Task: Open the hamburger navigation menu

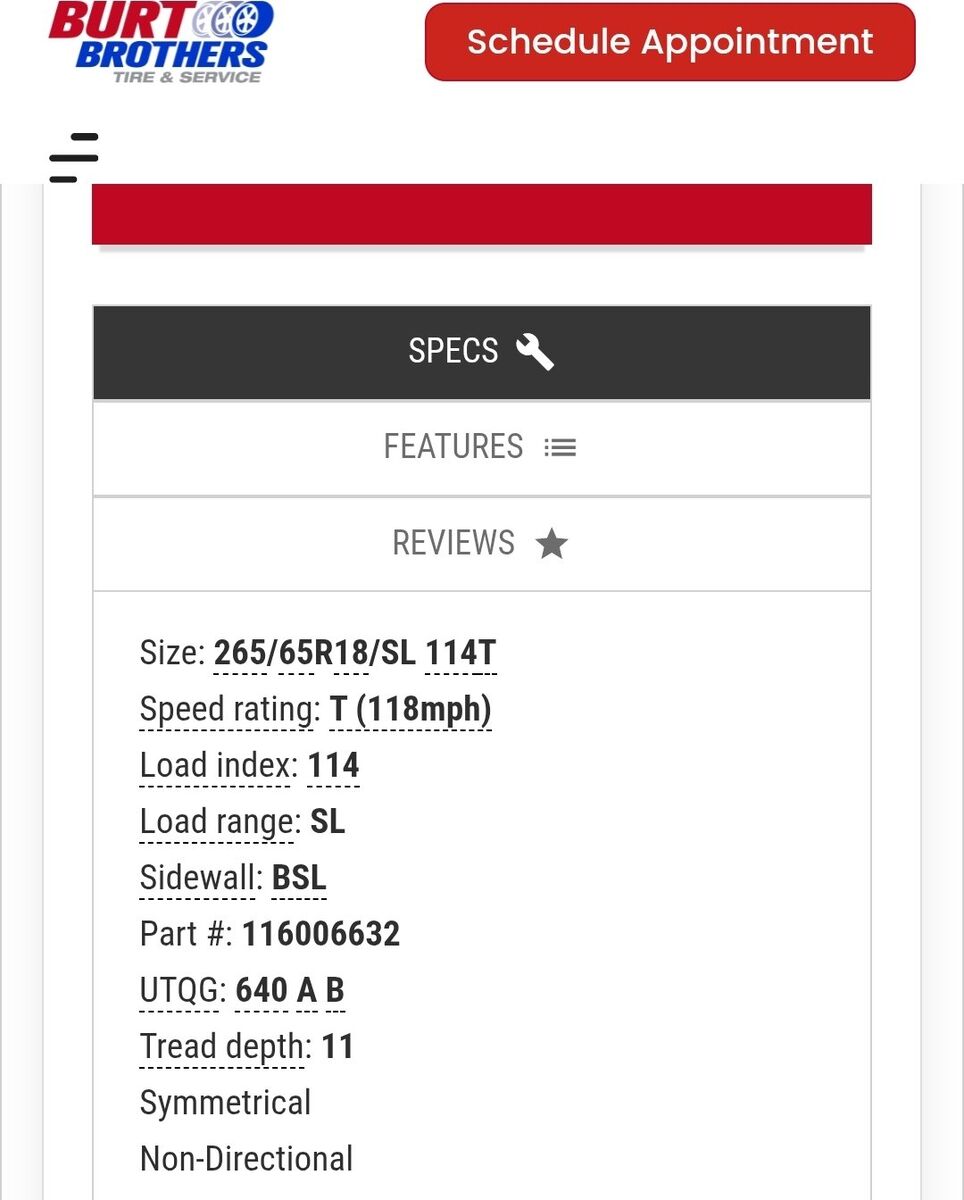Action: [x=74, y=158]
